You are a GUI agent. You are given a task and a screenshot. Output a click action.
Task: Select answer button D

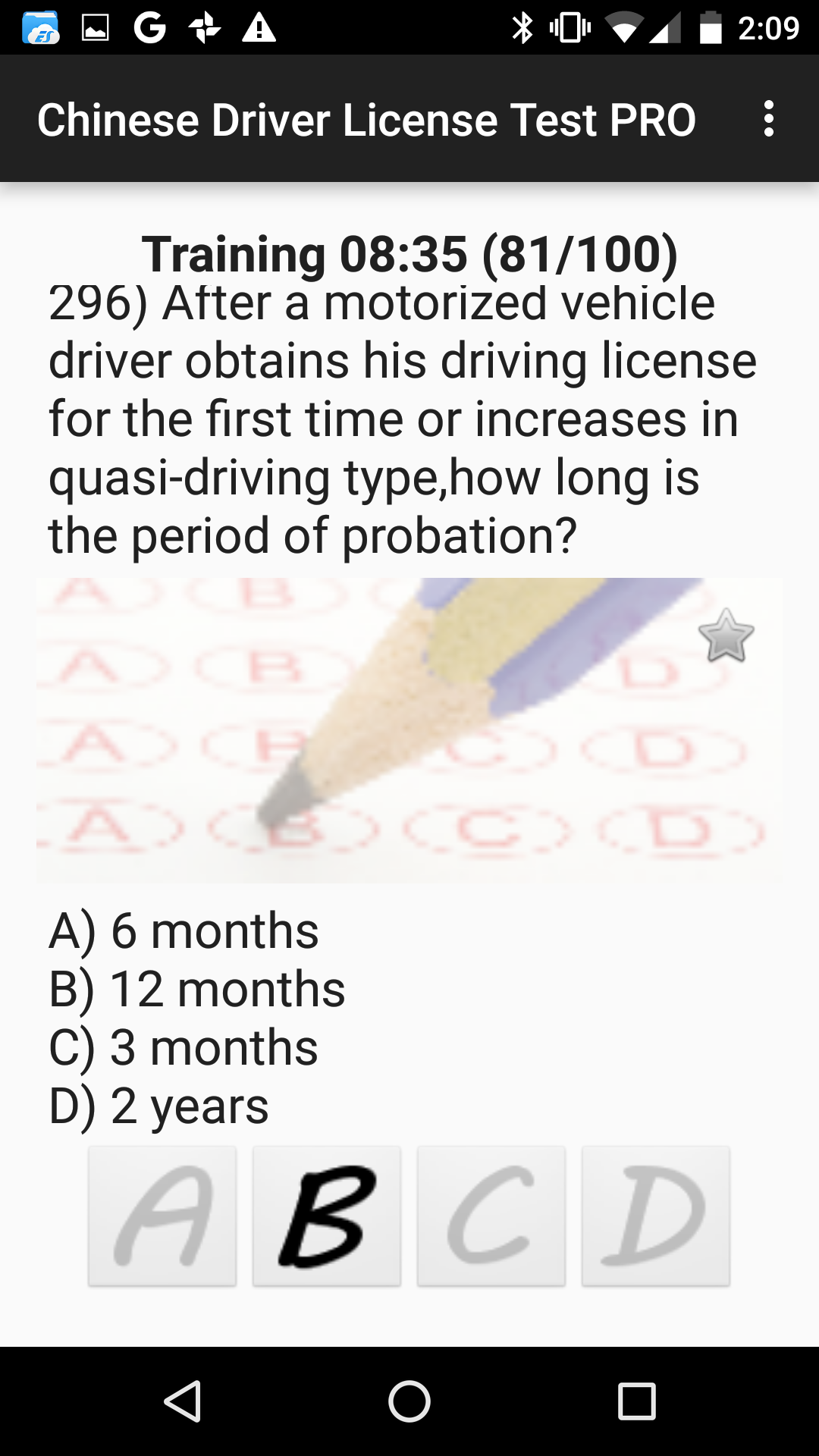click(x=654, y=1216)
